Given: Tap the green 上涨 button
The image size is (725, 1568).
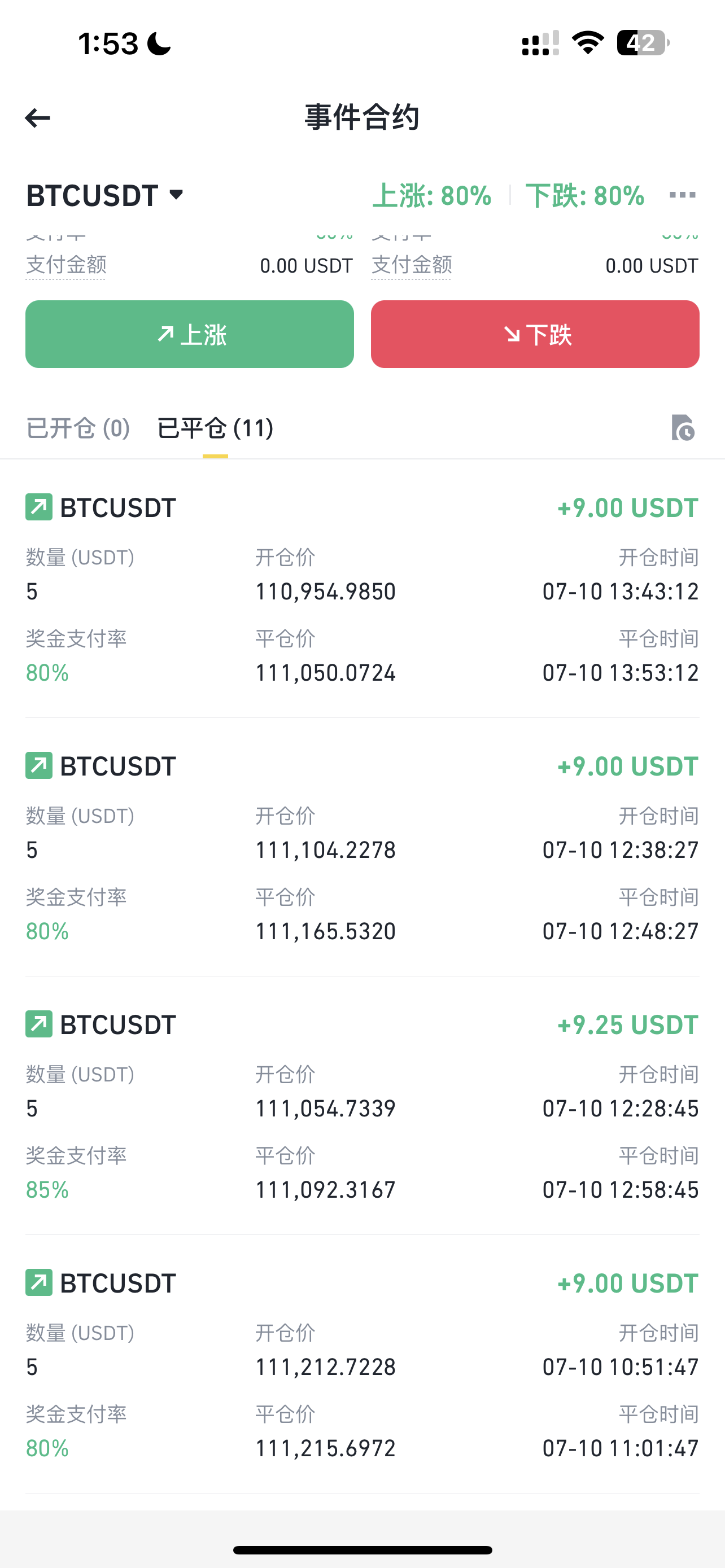Looking at the screenshot, I should 189,334.
